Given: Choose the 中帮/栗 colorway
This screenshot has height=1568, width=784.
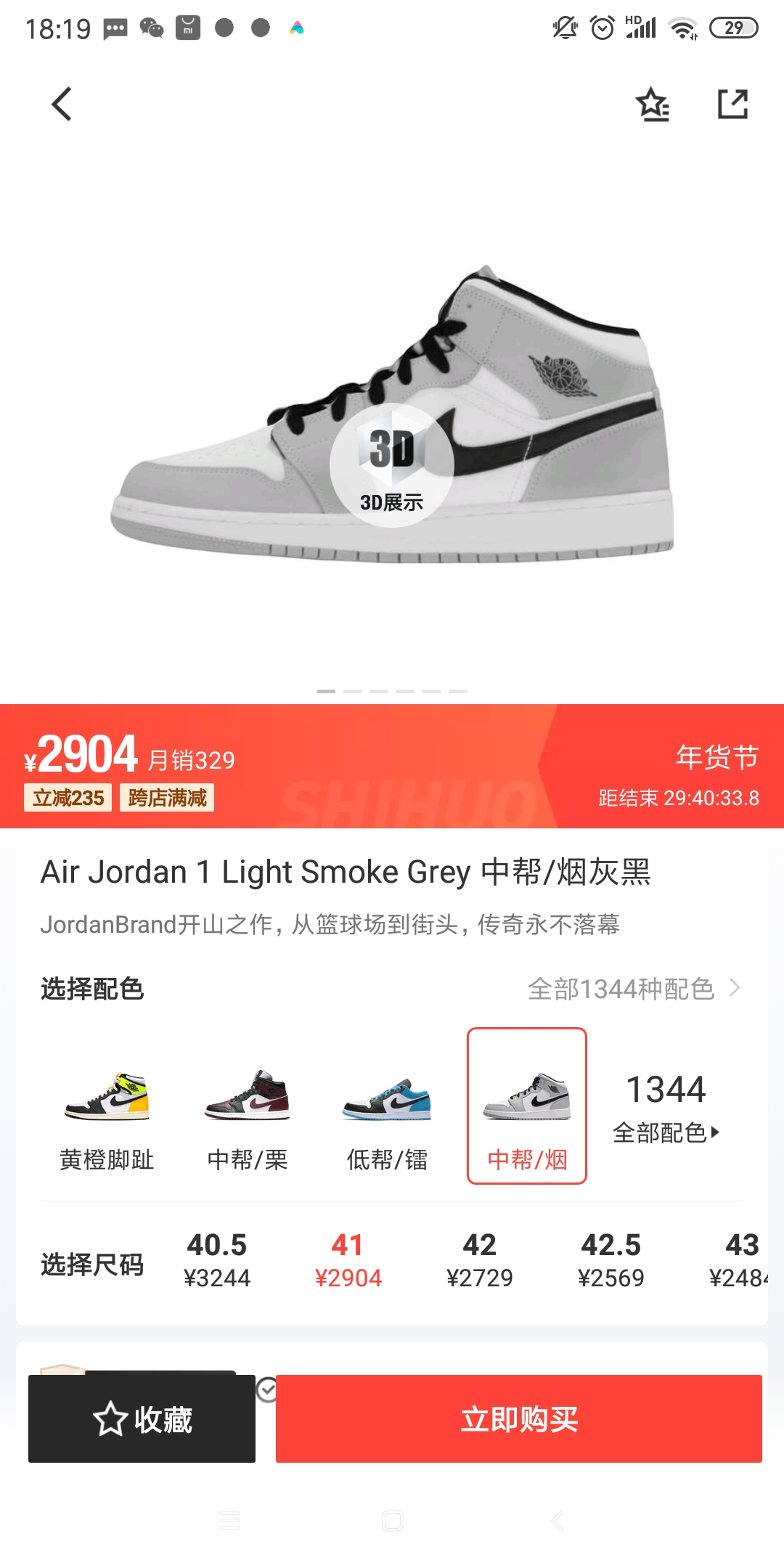Looking at the screenshot, I should (248, 1118).
